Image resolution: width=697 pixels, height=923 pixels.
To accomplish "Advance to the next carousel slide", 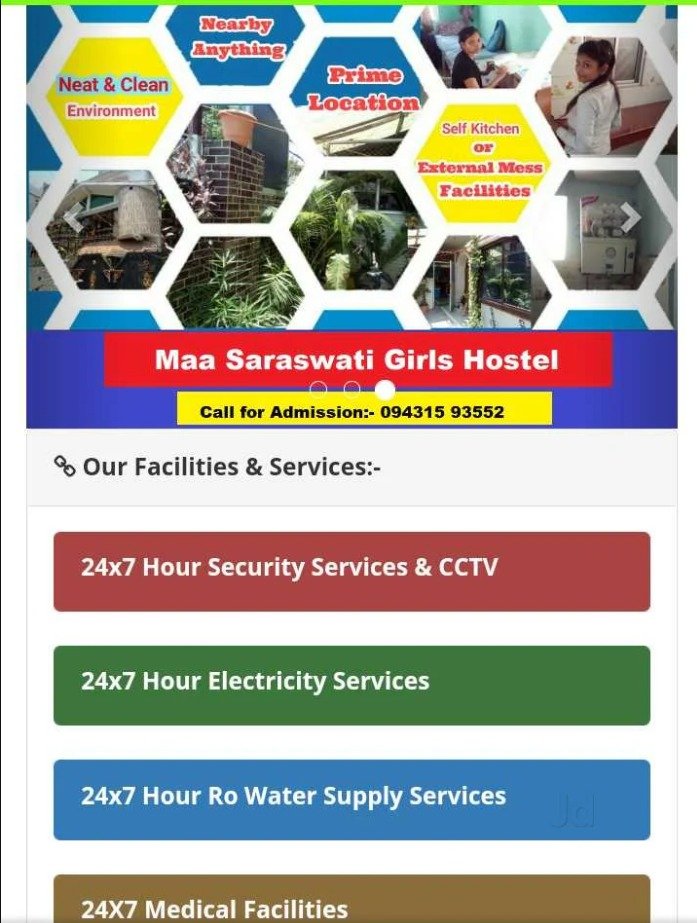I will pos(630,216).
